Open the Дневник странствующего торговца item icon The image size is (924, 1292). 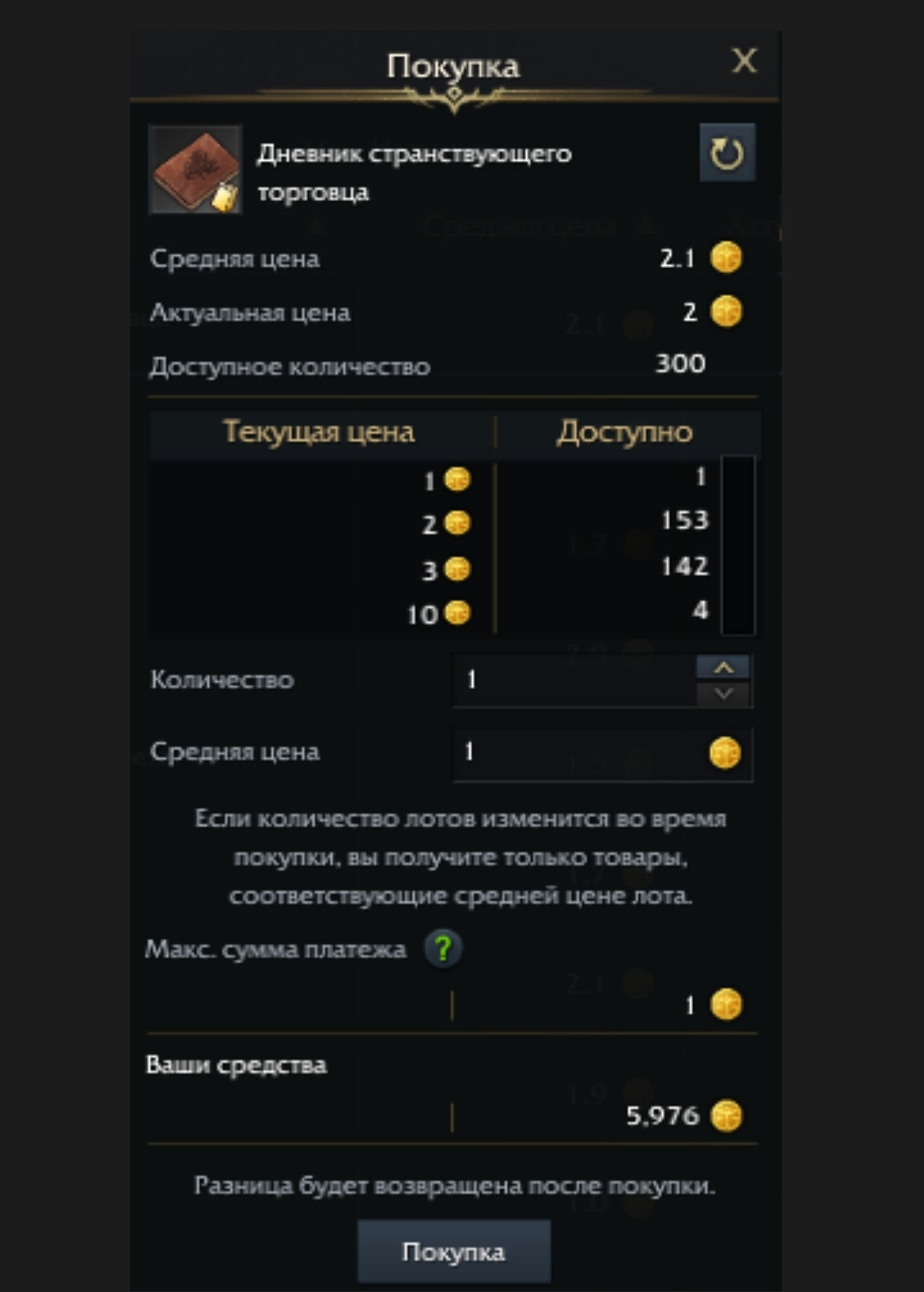195,169
